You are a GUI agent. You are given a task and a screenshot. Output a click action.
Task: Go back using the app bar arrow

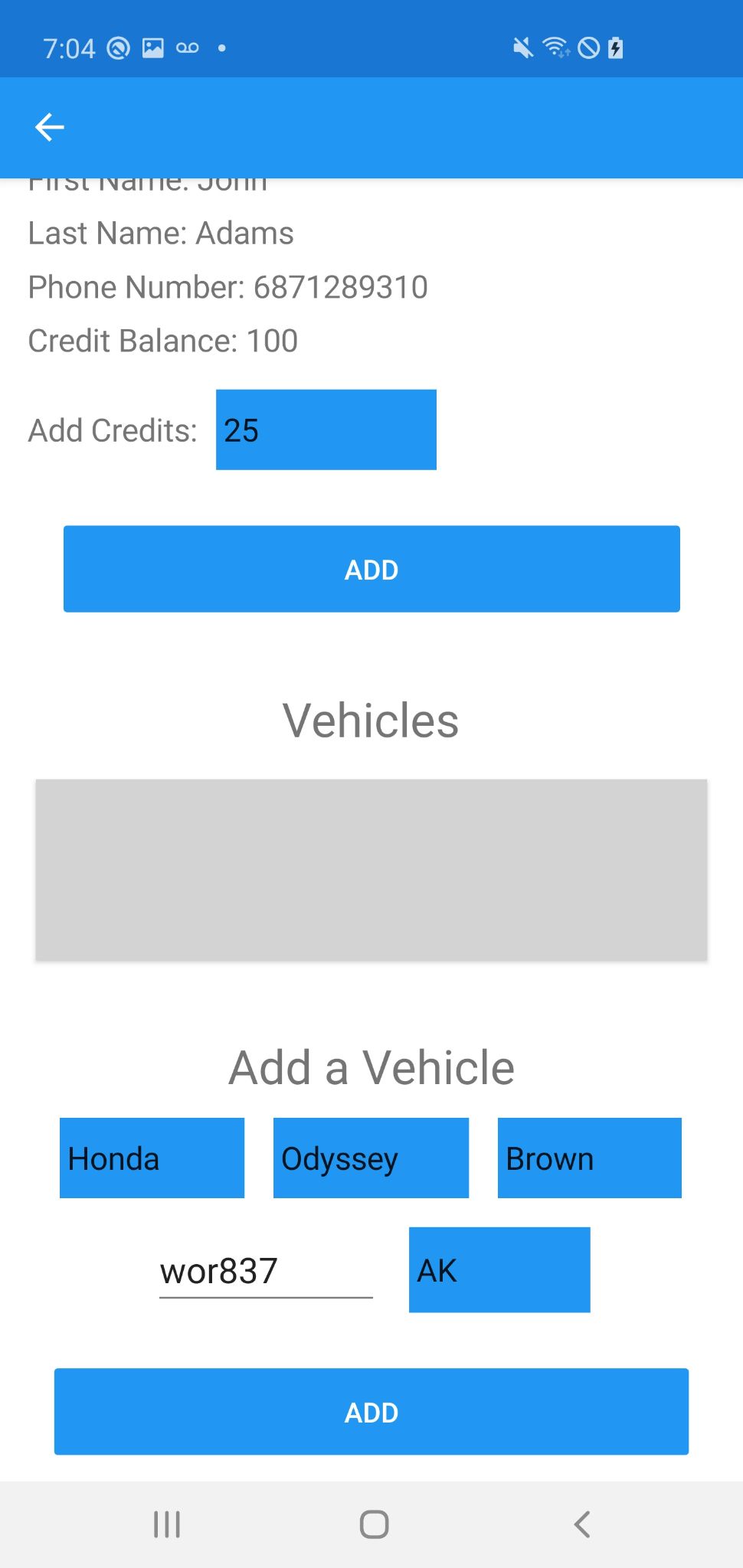(50, 127)
